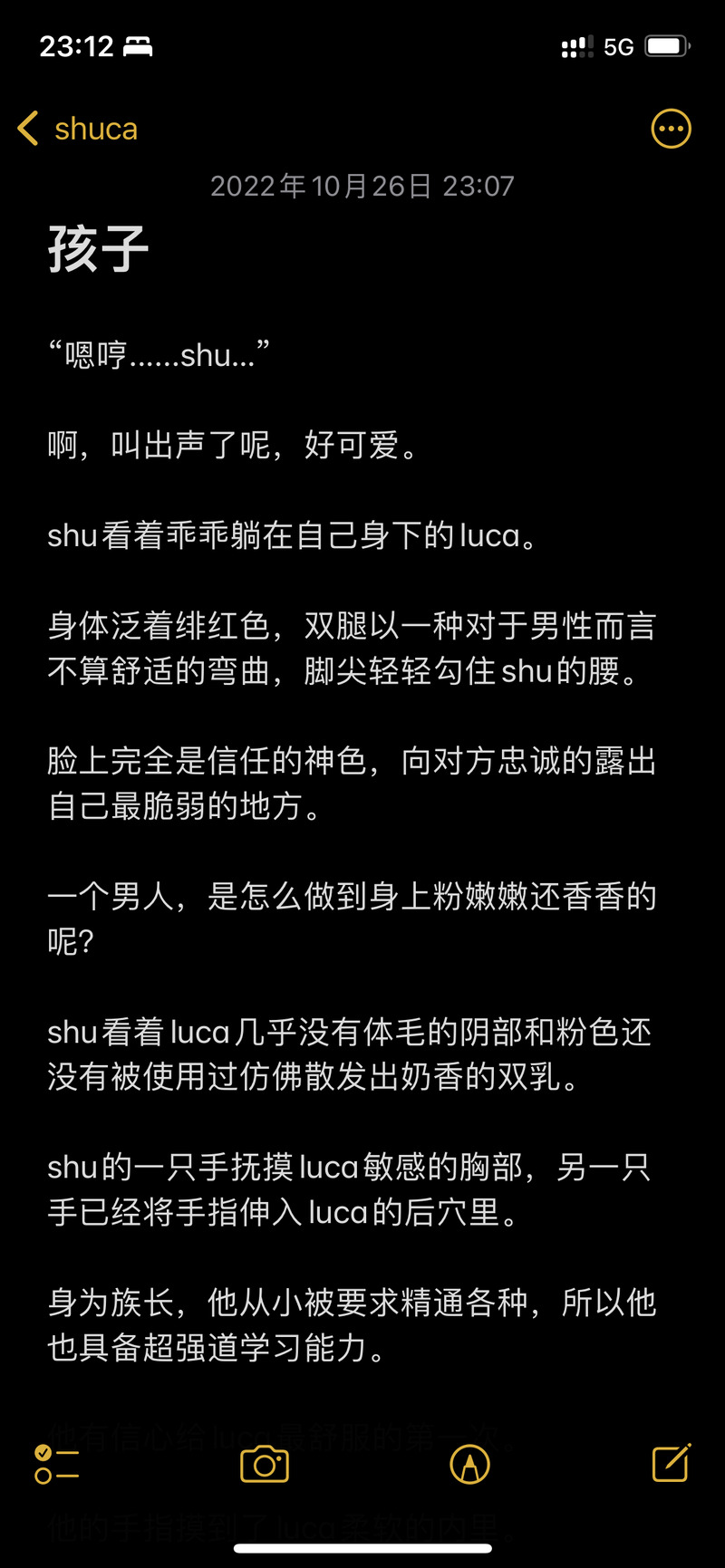725x1568 pixels.
Task: Open the more options ellipsis menu
Action: [x=671, y=129]
